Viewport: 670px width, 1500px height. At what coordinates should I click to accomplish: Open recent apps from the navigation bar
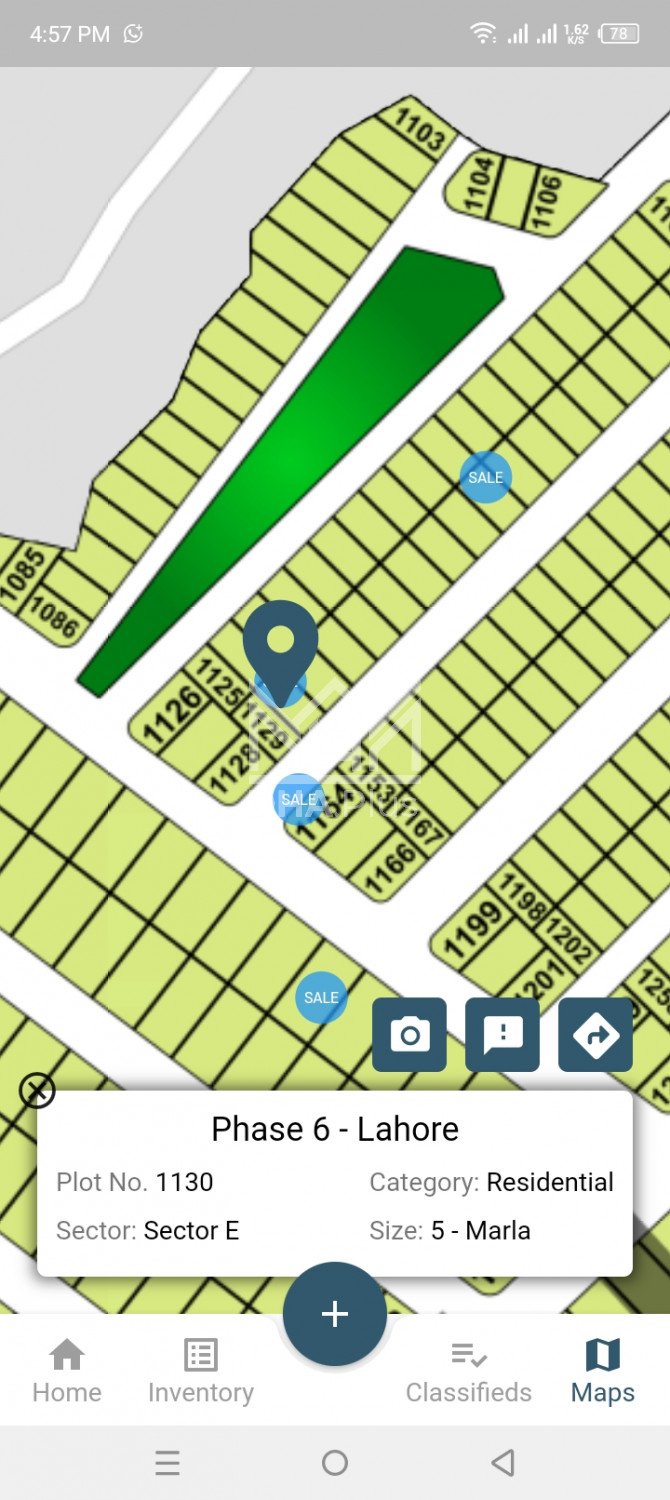(168, 1464)
